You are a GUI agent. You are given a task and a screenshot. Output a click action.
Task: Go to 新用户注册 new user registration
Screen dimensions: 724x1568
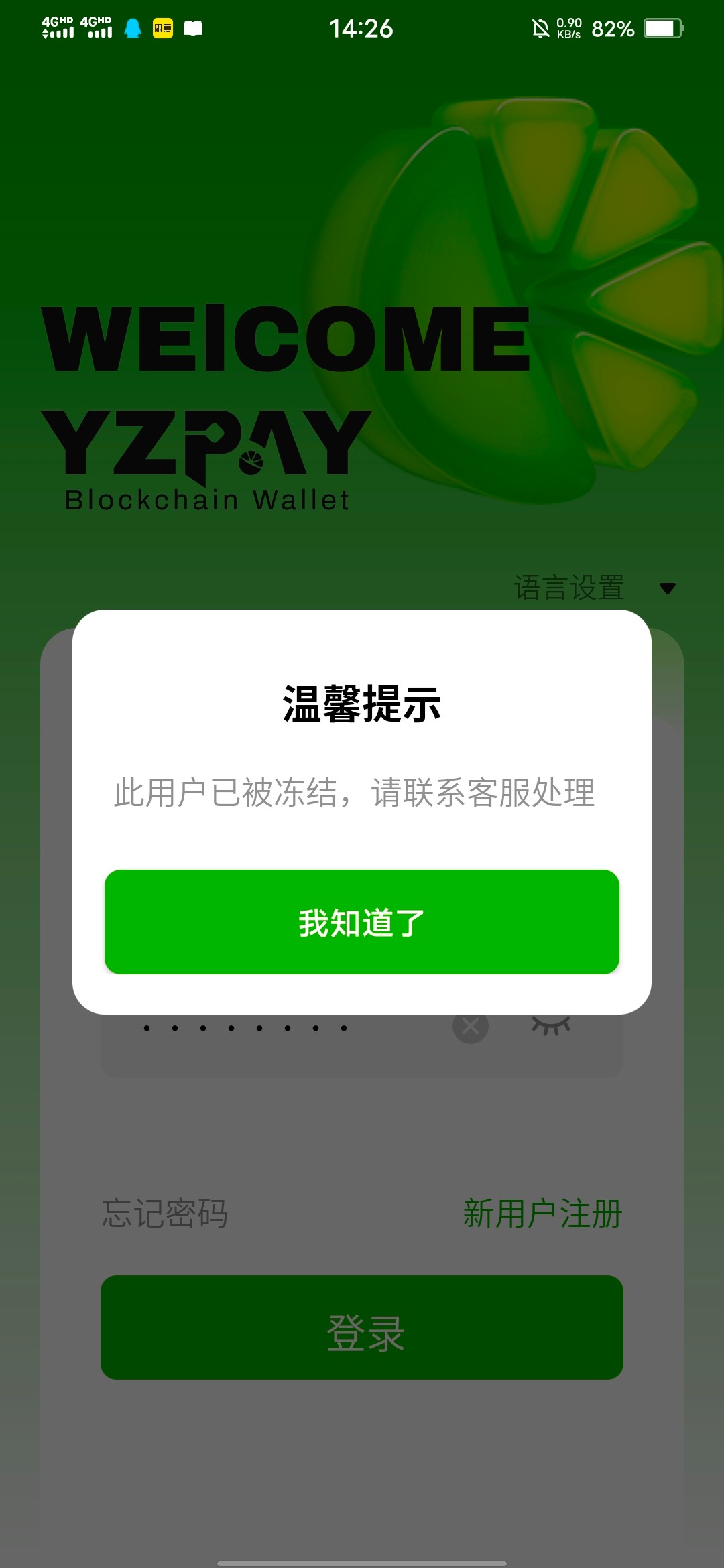(x=542, y=1214)
